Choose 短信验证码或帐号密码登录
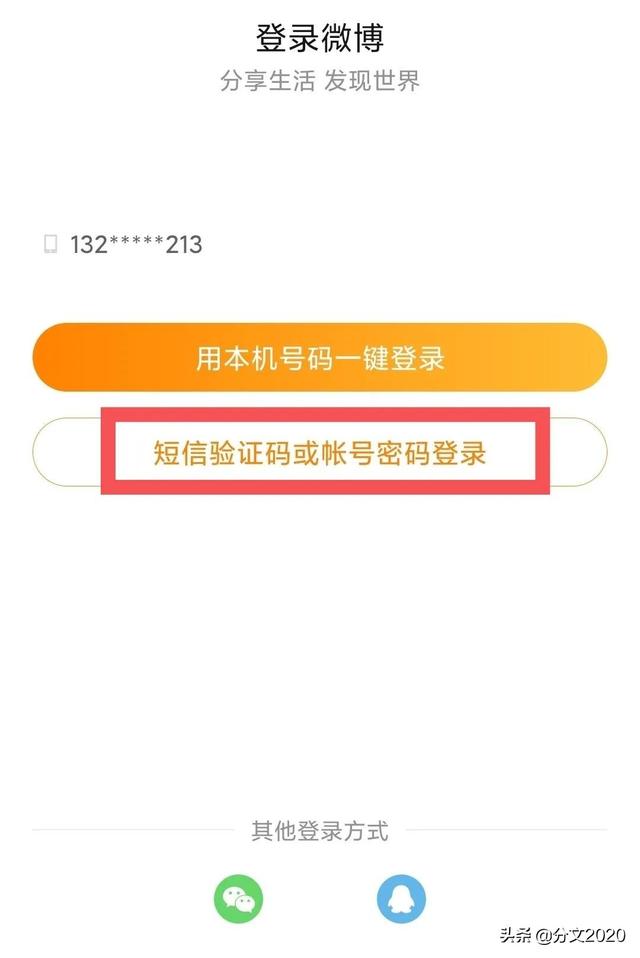This screenshot has height=958, width=640. pos(320,452)
